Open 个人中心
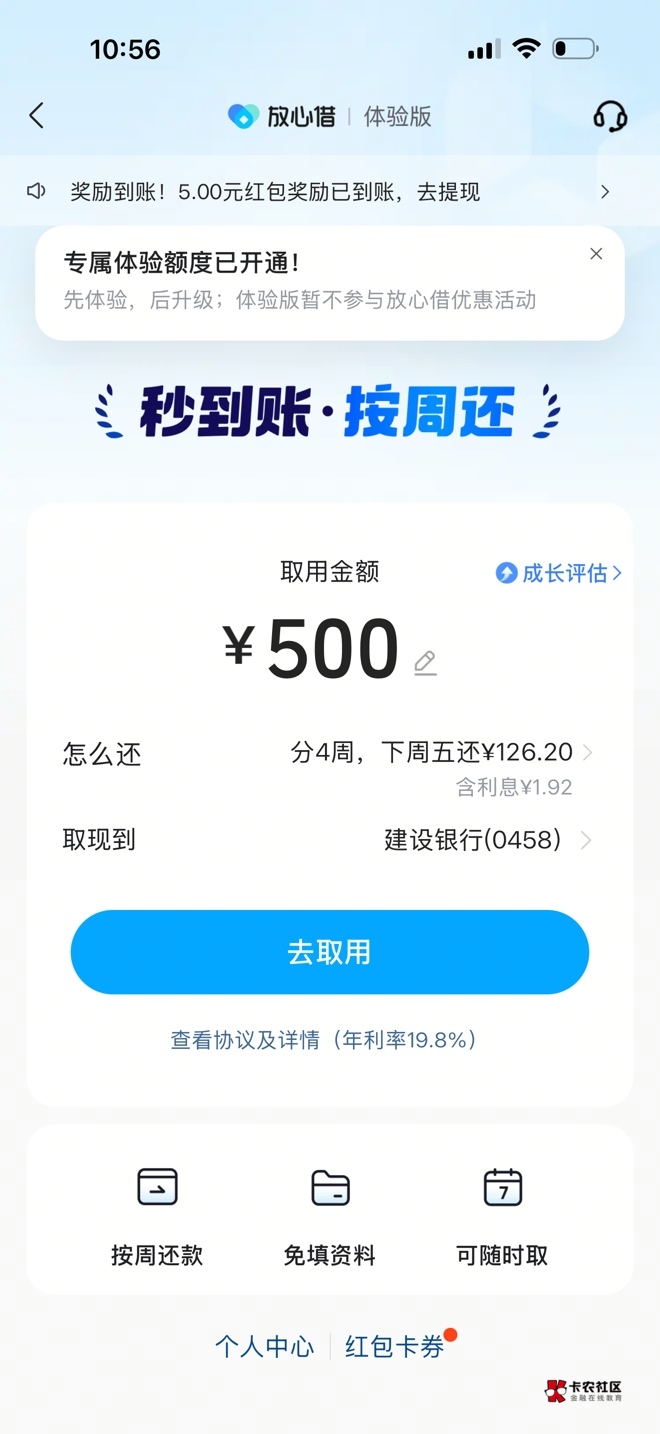The image size is (660, 1434). (x=265, y=1347)
